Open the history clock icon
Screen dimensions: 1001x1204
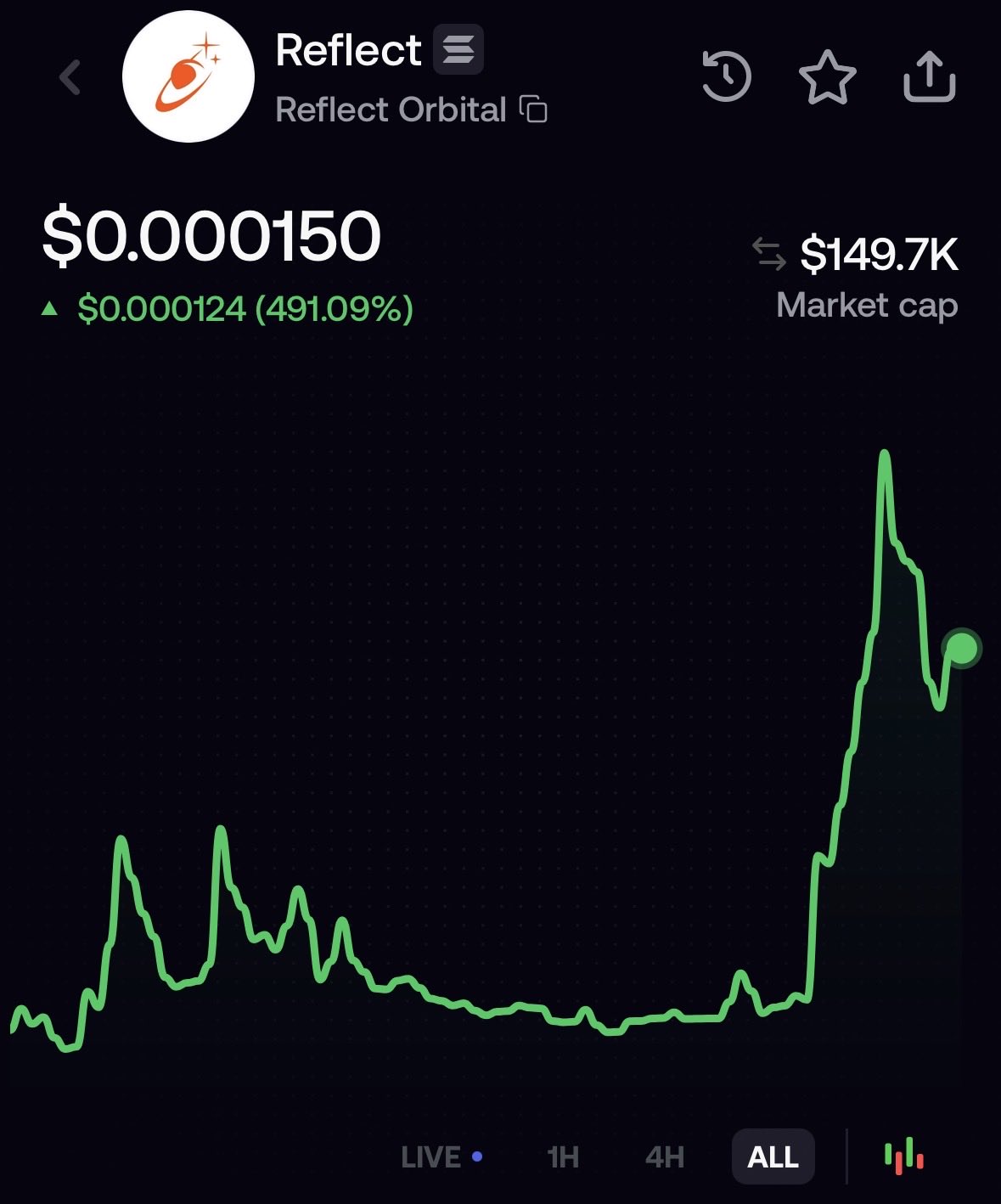coord(726,77)
